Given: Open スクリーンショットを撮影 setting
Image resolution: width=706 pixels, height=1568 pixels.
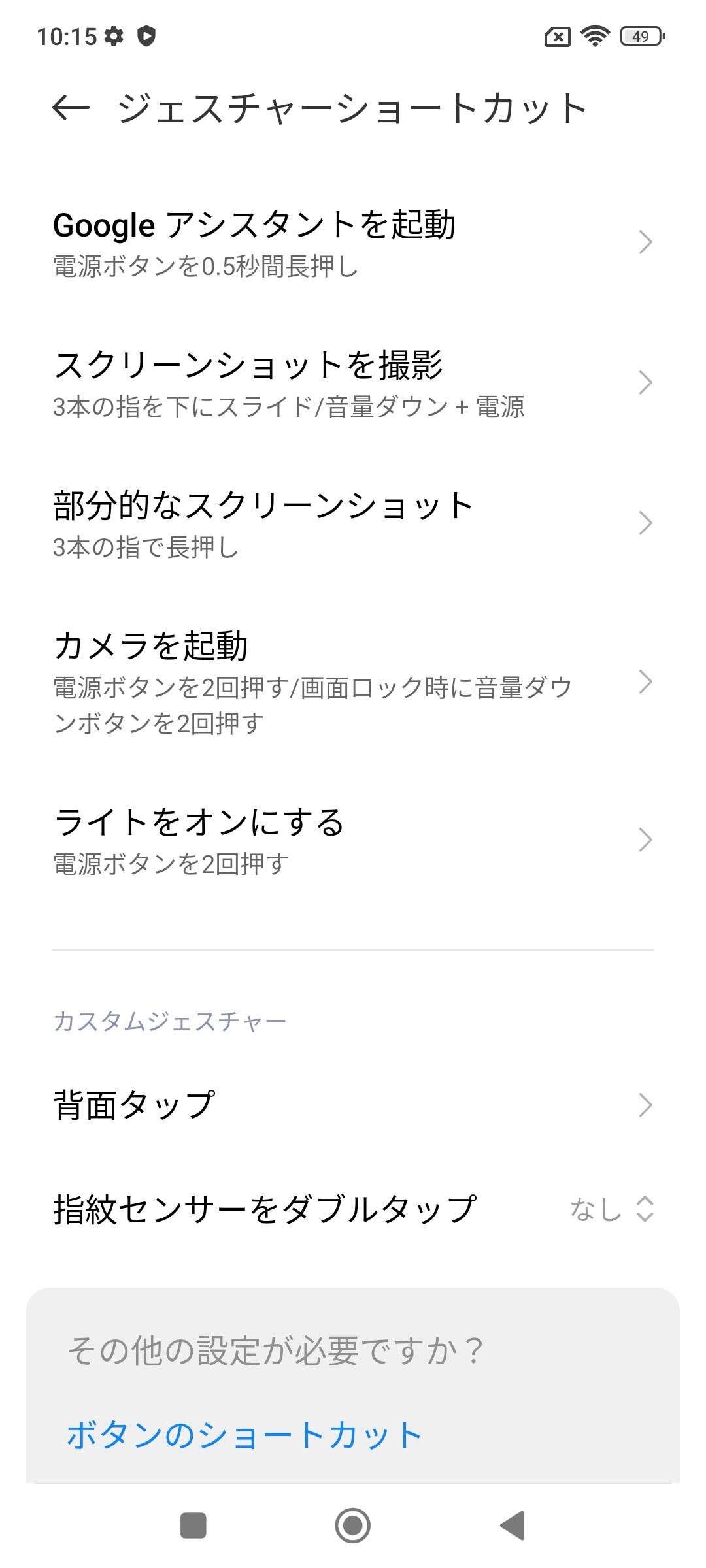Looking at the screenshot, I should coord(353,383).
